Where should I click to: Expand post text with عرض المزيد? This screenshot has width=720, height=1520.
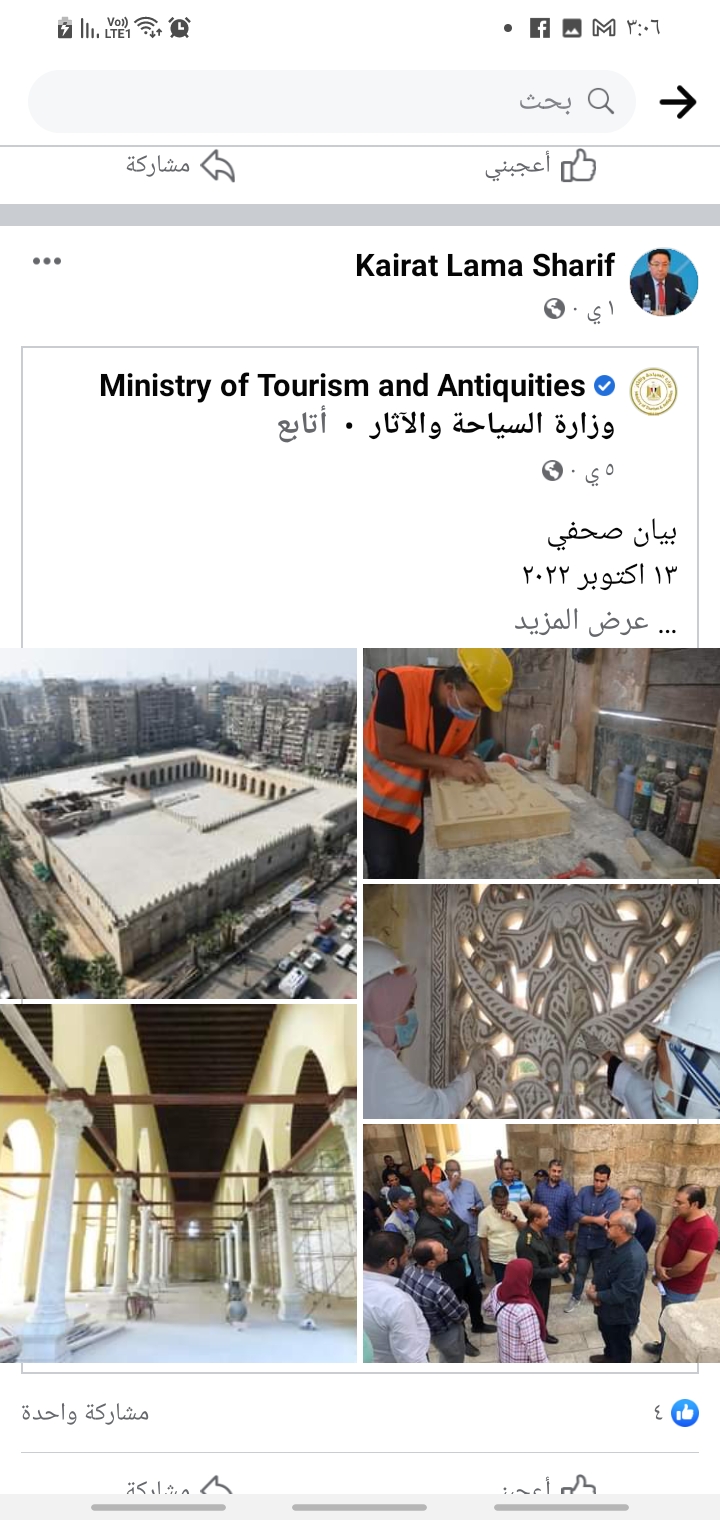pyautogui.click(x=596, y=621)
